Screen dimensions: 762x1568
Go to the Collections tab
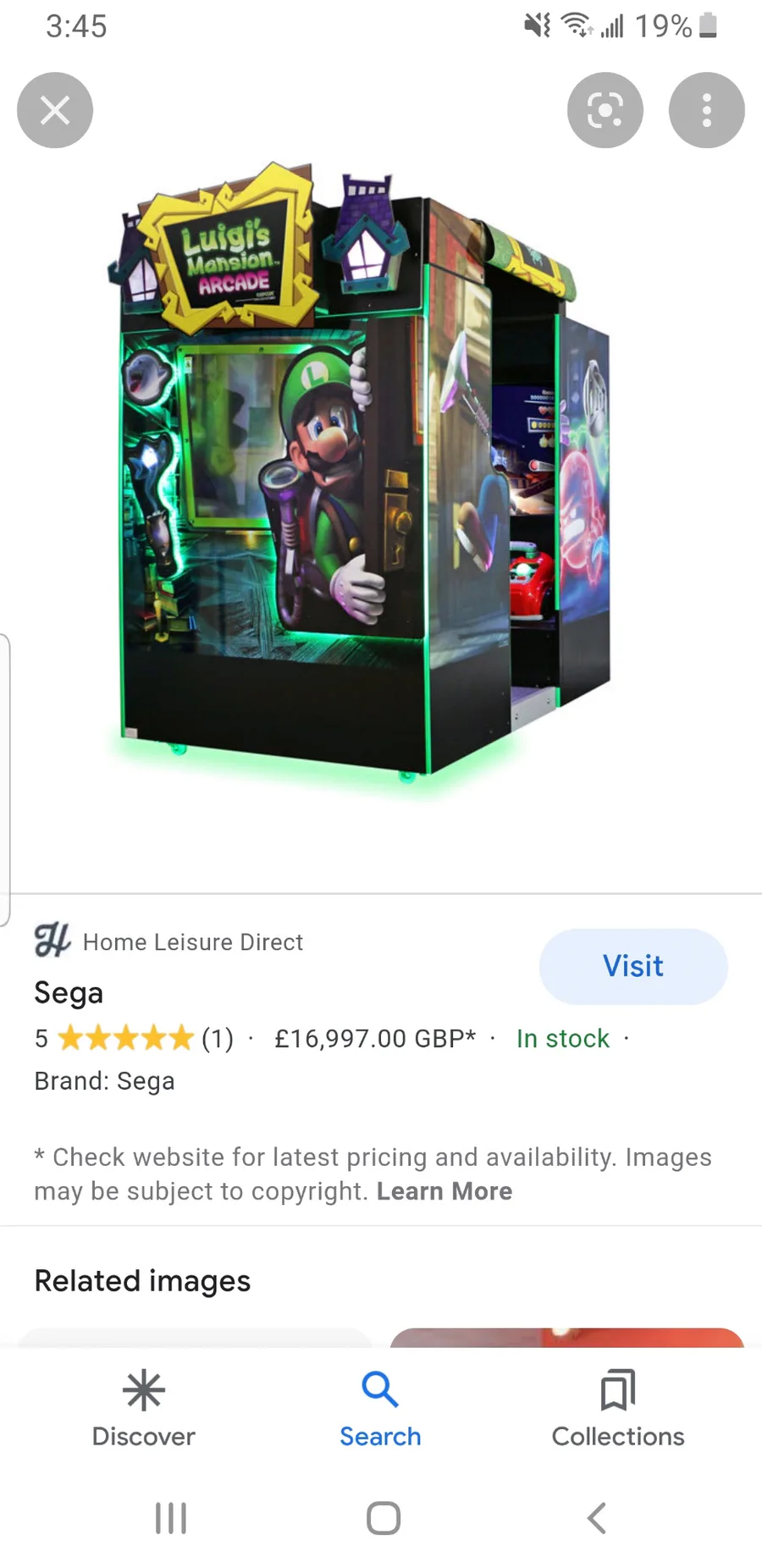click(x=618, y=1408)
